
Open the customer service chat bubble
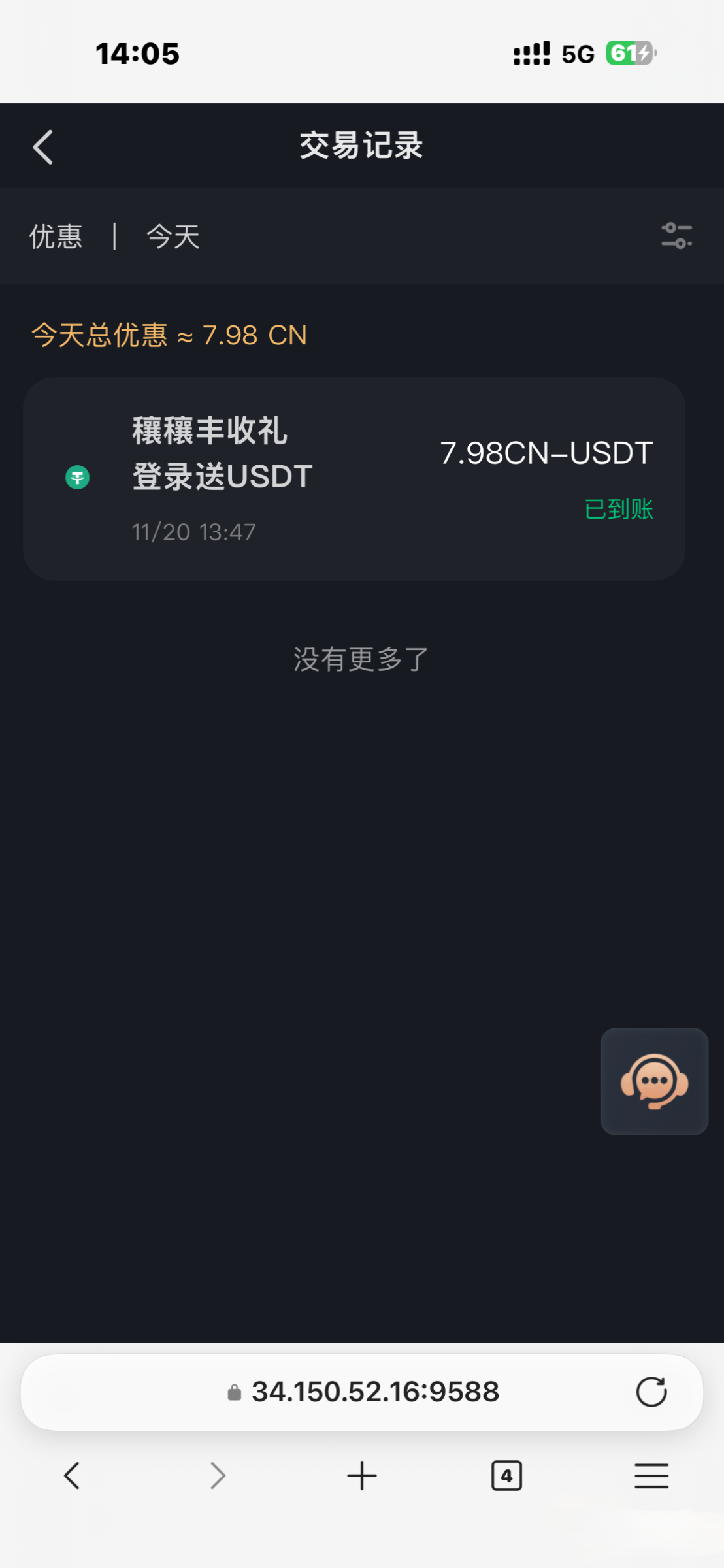click(654, 1081)
